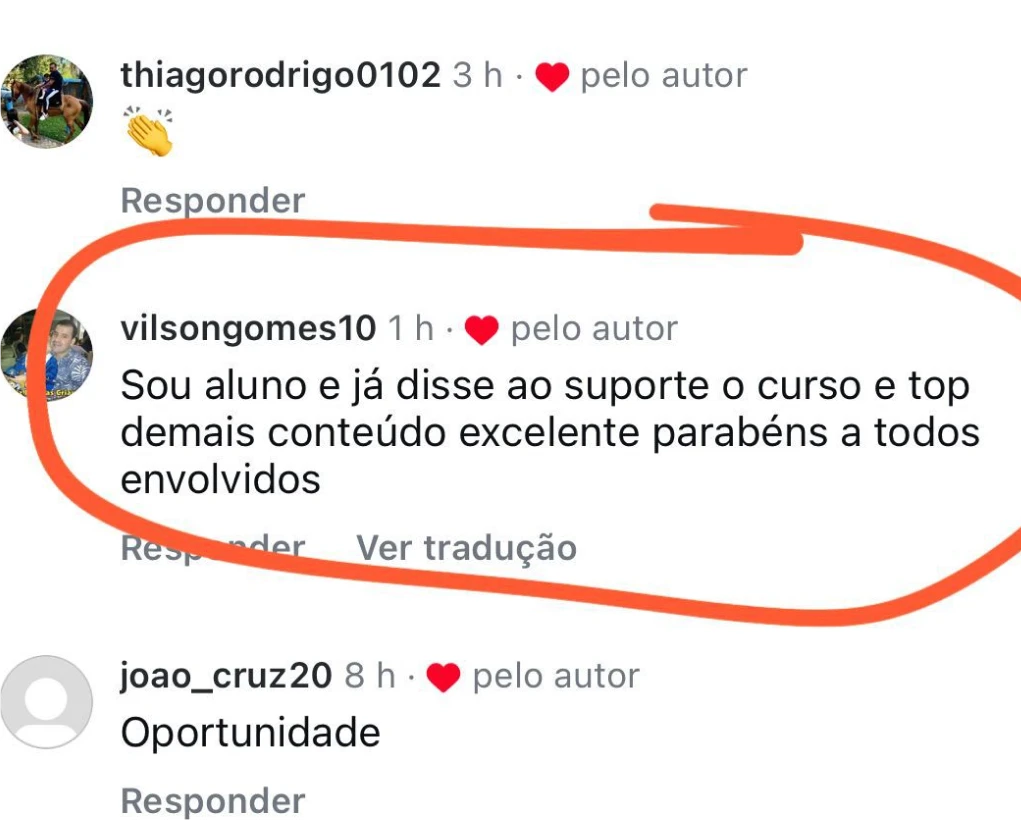Image resolution: width=1022 pixels, height=820 pixels.
Task: Open joao_cruz20's profile avatar
Action: (x=46, y=701)
